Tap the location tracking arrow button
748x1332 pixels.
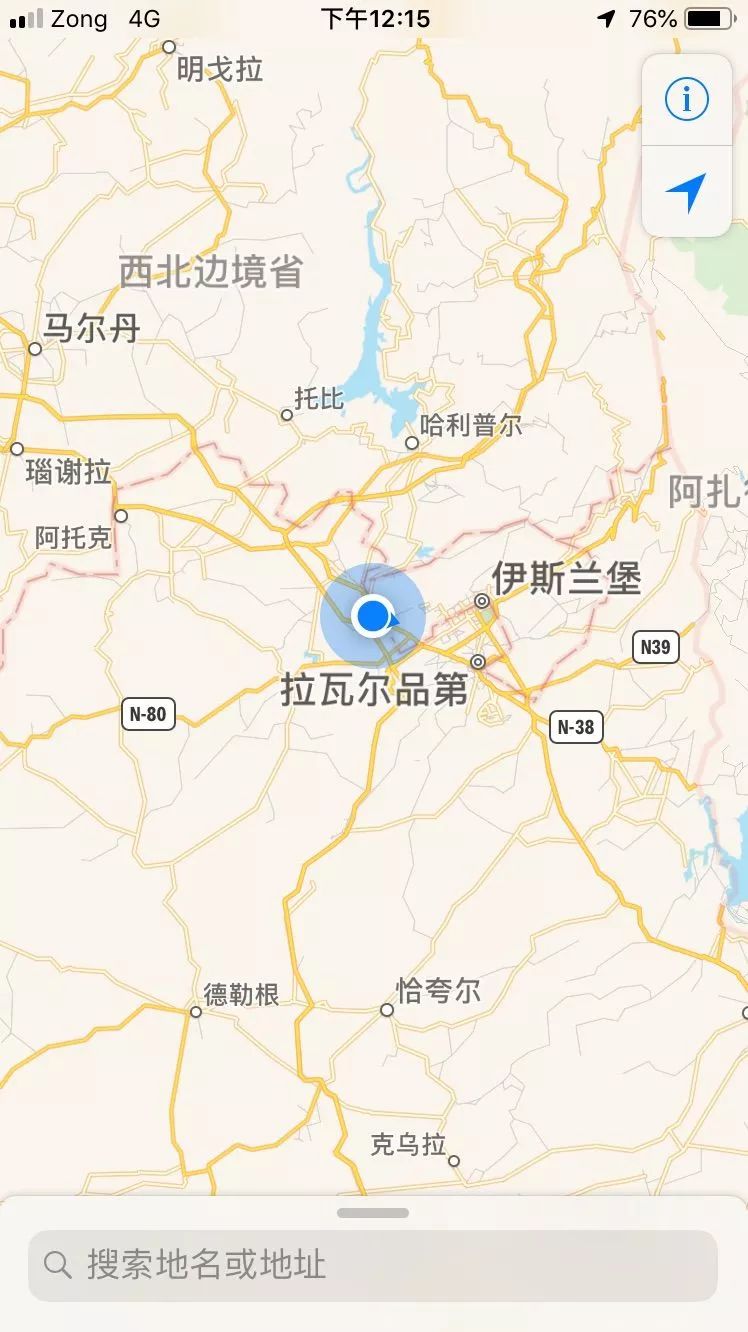687,192
